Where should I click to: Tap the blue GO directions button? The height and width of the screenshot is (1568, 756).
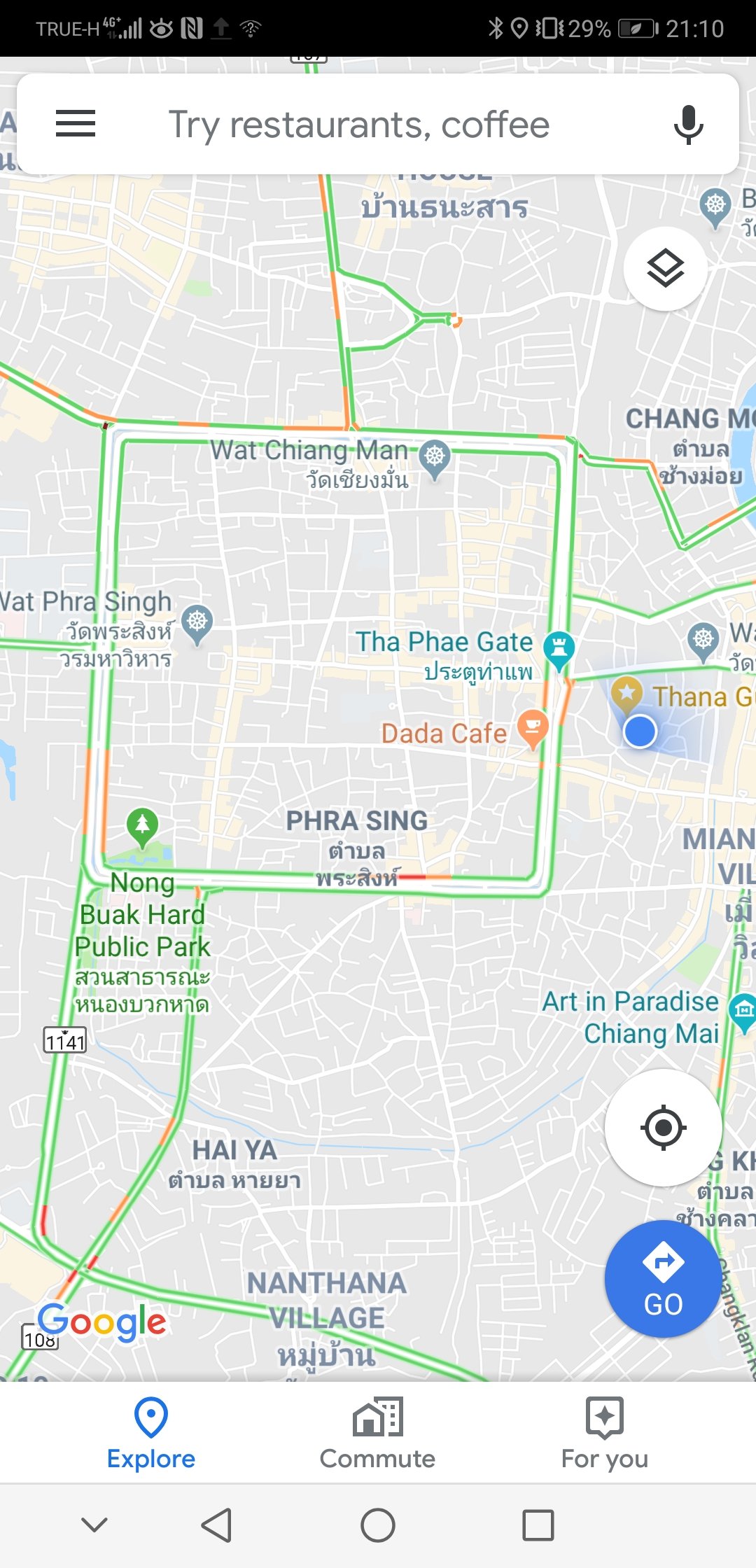pos(663,1278)
